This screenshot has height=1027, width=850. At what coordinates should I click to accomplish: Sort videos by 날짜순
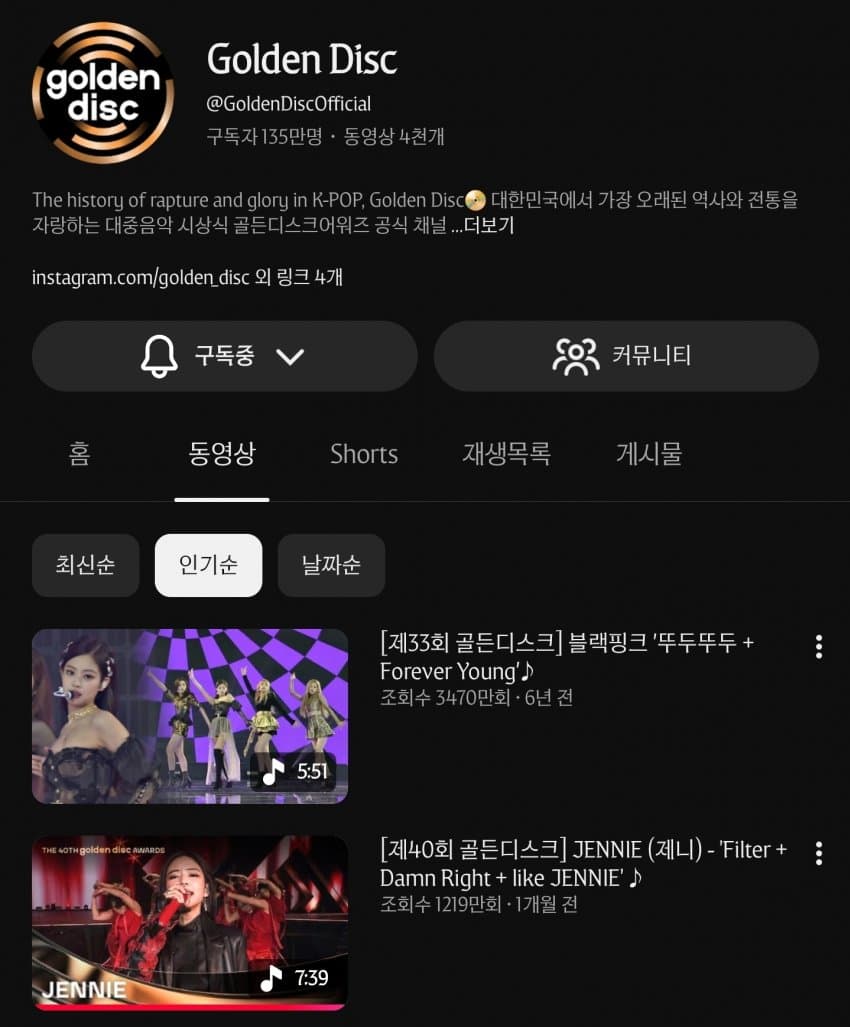coord(331,565)
